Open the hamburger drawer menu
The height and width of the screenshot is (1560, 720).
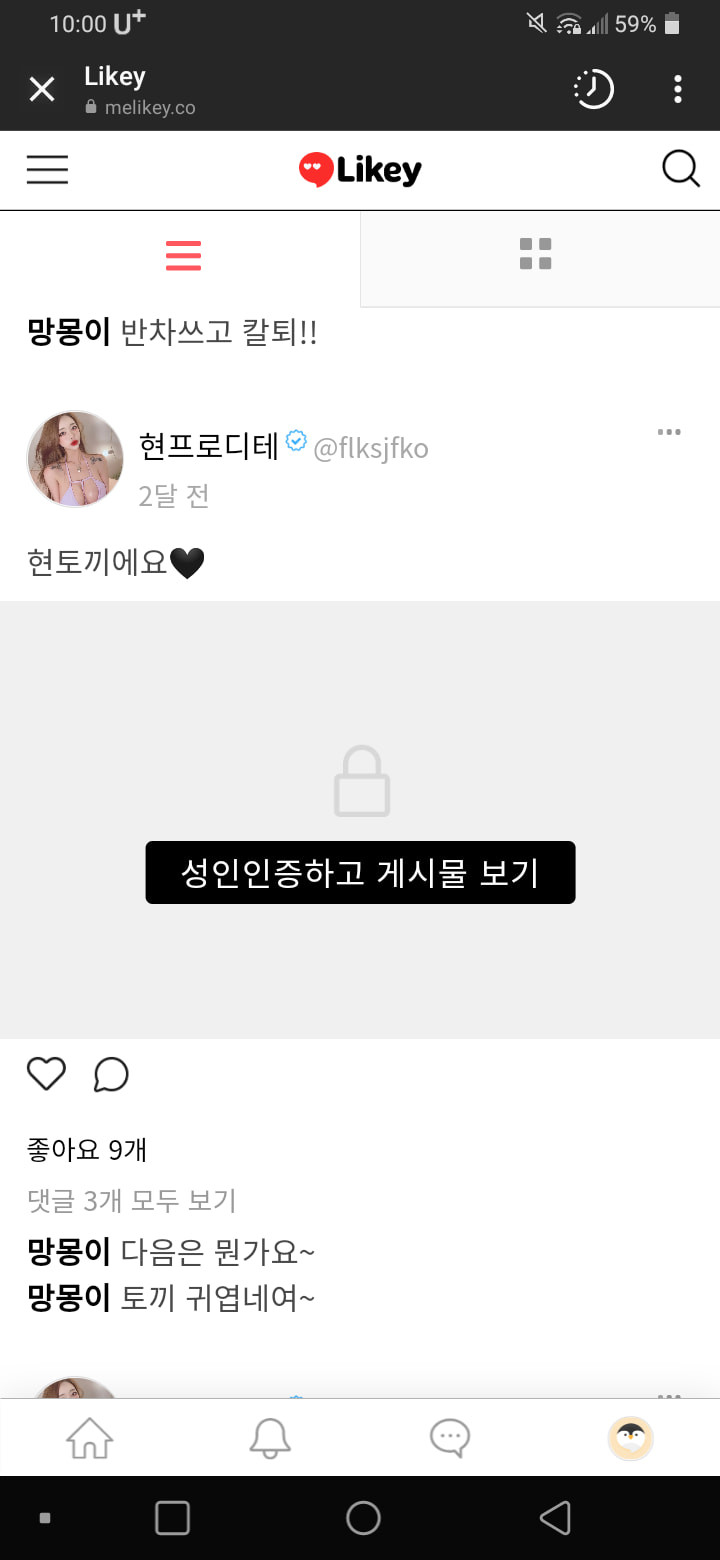point(47,170)
